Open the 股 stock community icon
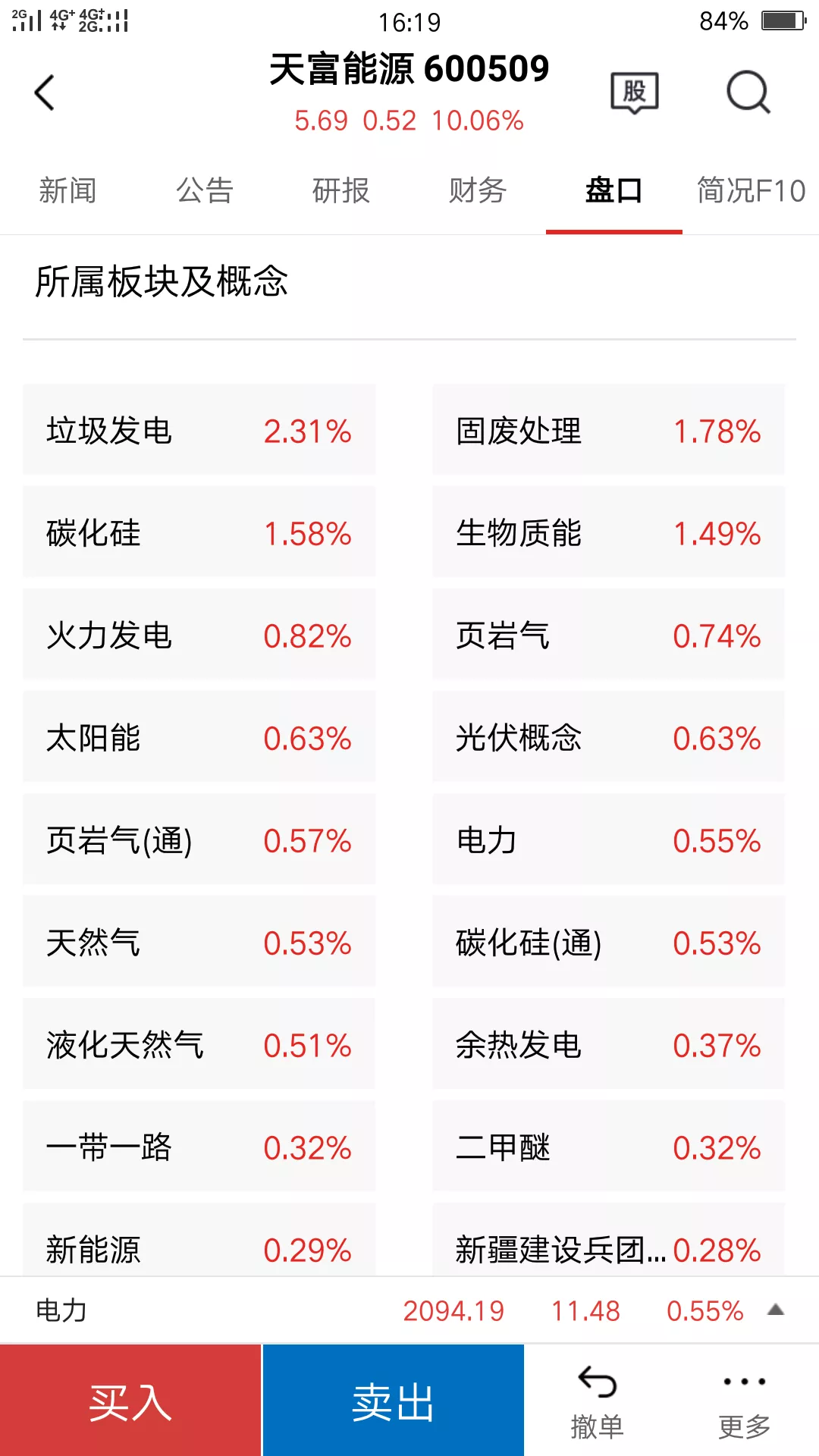This screenshot has height=1456, width=819. pyautogui.click(x=634, y=93)
